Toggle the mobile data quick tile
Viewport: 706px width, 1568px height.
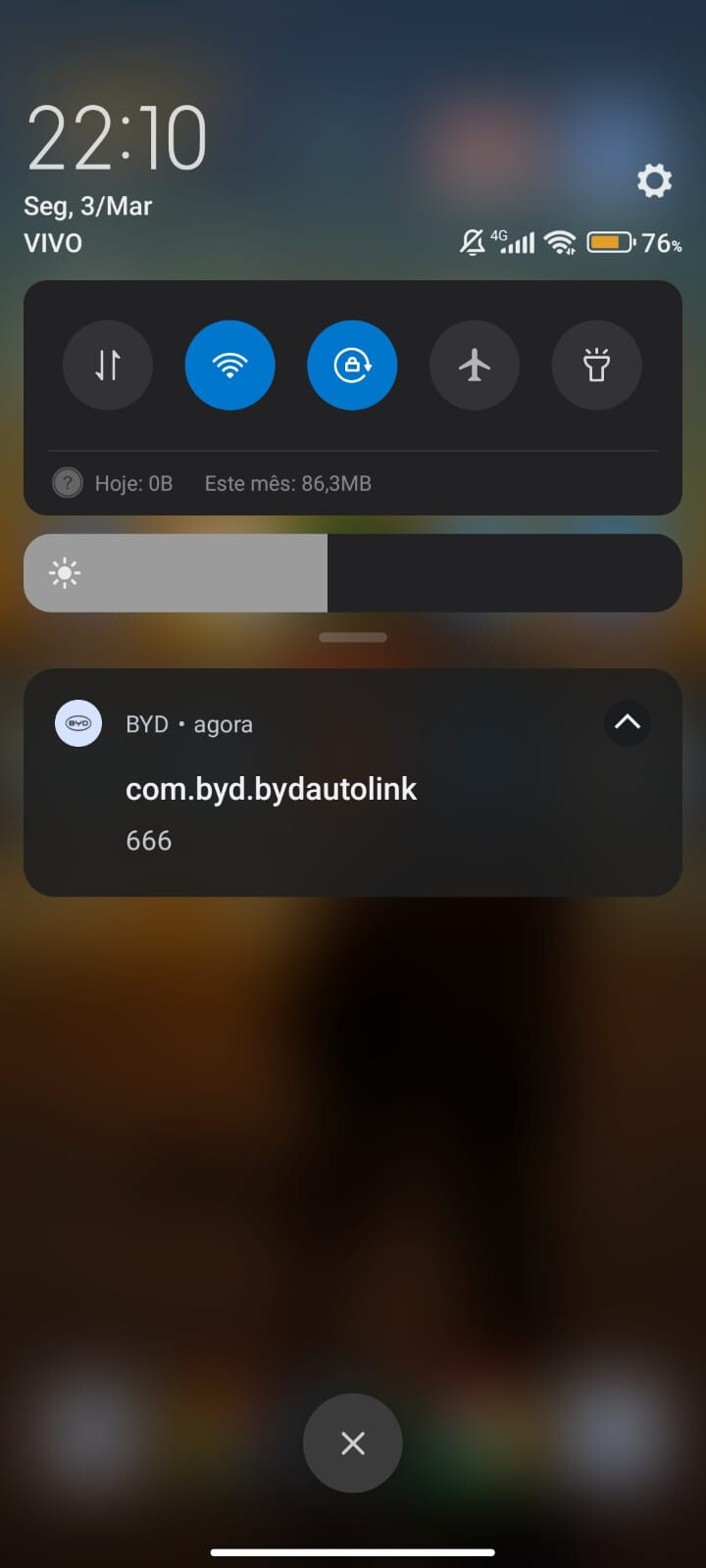(x=108, y=366)
